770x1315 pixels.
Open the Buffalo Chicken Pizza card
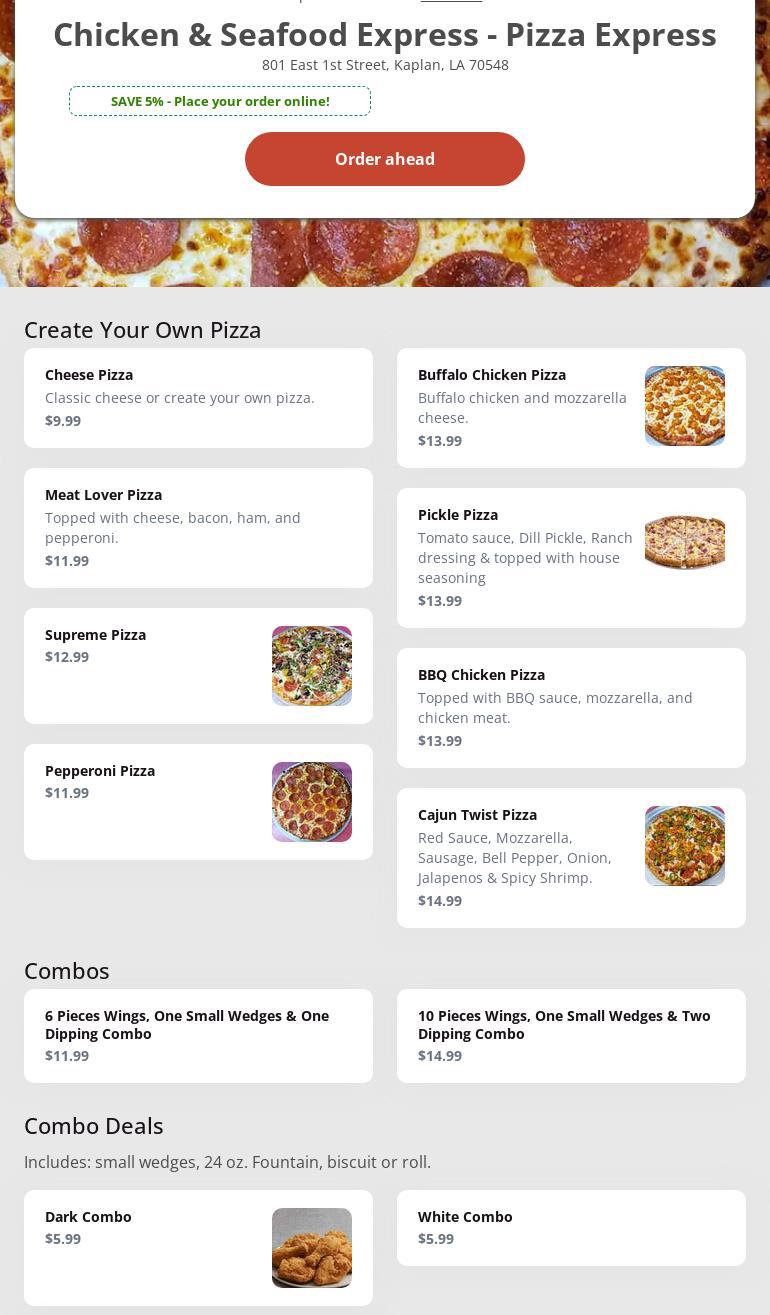point(571,408)
